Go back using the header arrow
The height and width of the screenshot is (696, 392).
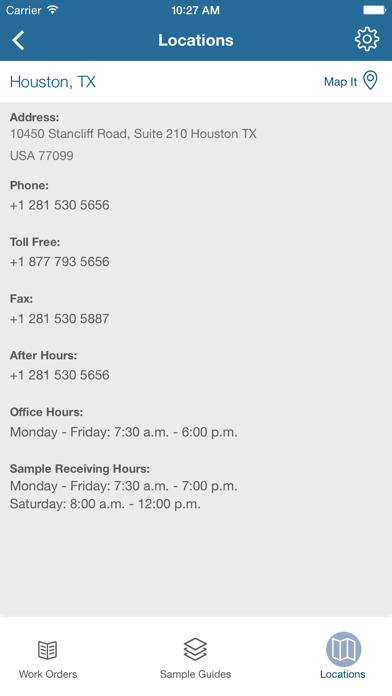(18, 40)
